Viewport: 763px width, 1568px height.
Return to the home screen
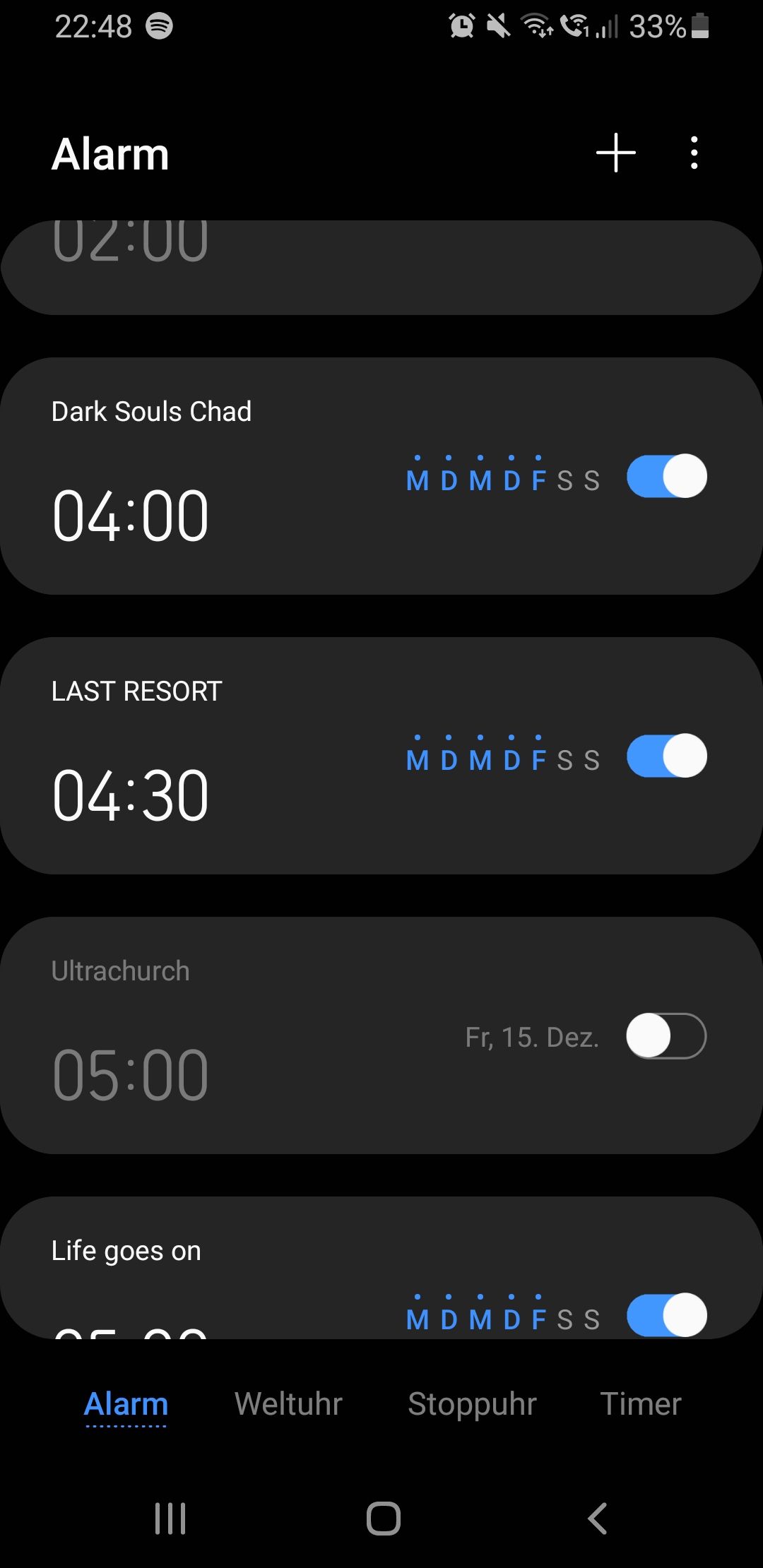click(383, 1518)
